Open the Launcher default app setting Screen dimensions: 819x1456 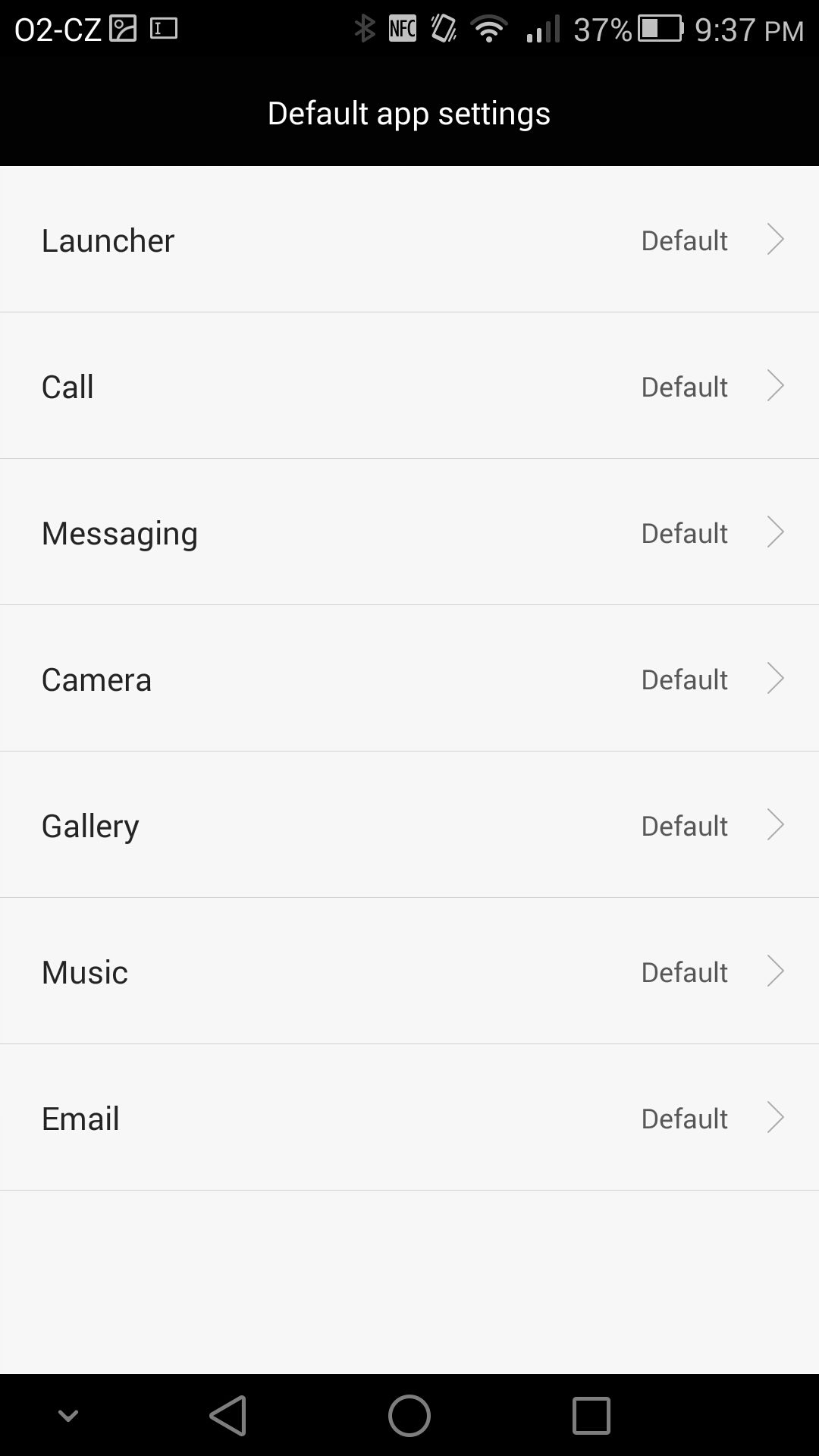(x=409, y=240)
